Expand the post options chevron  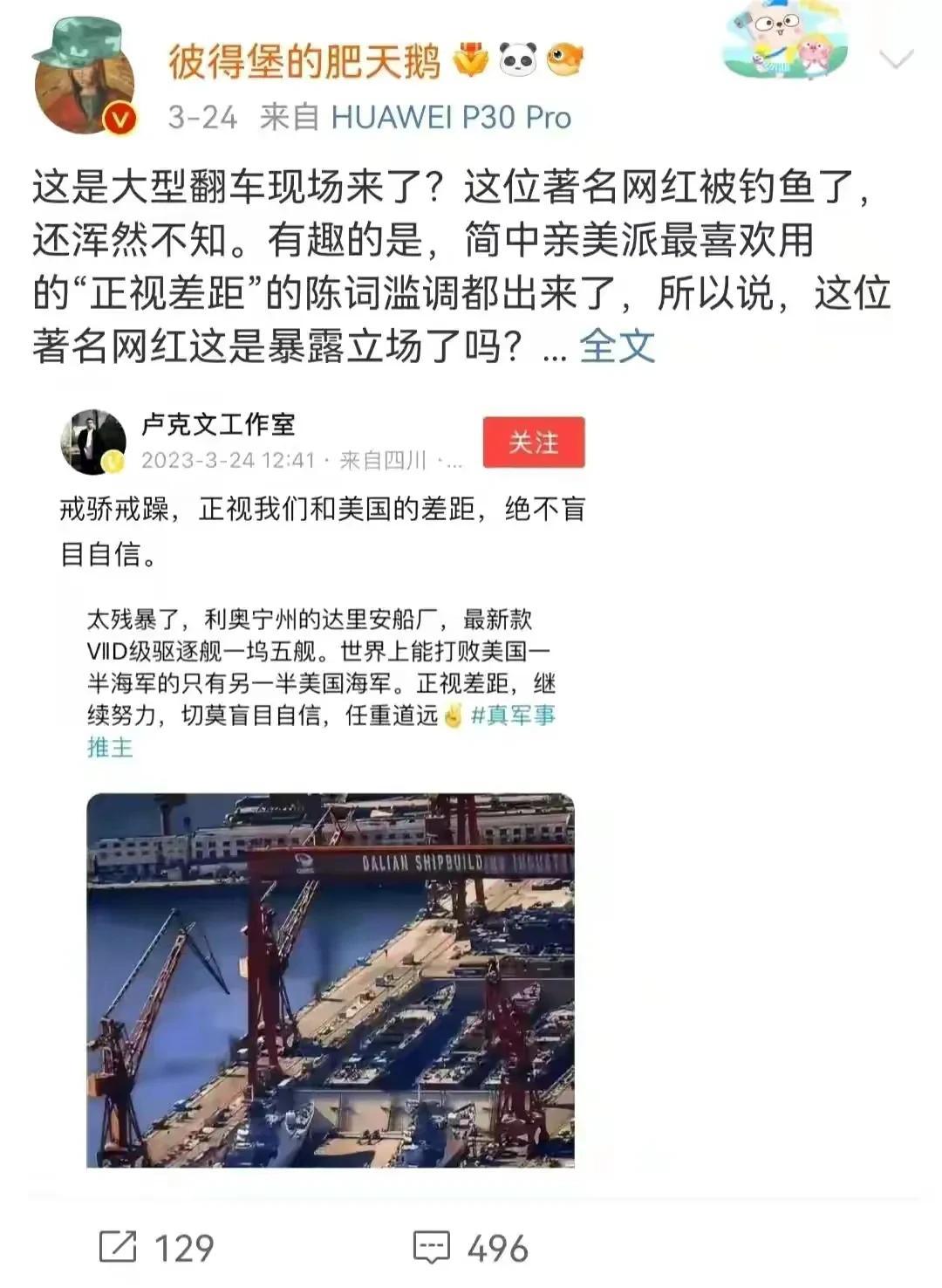[x=896, y=59]
